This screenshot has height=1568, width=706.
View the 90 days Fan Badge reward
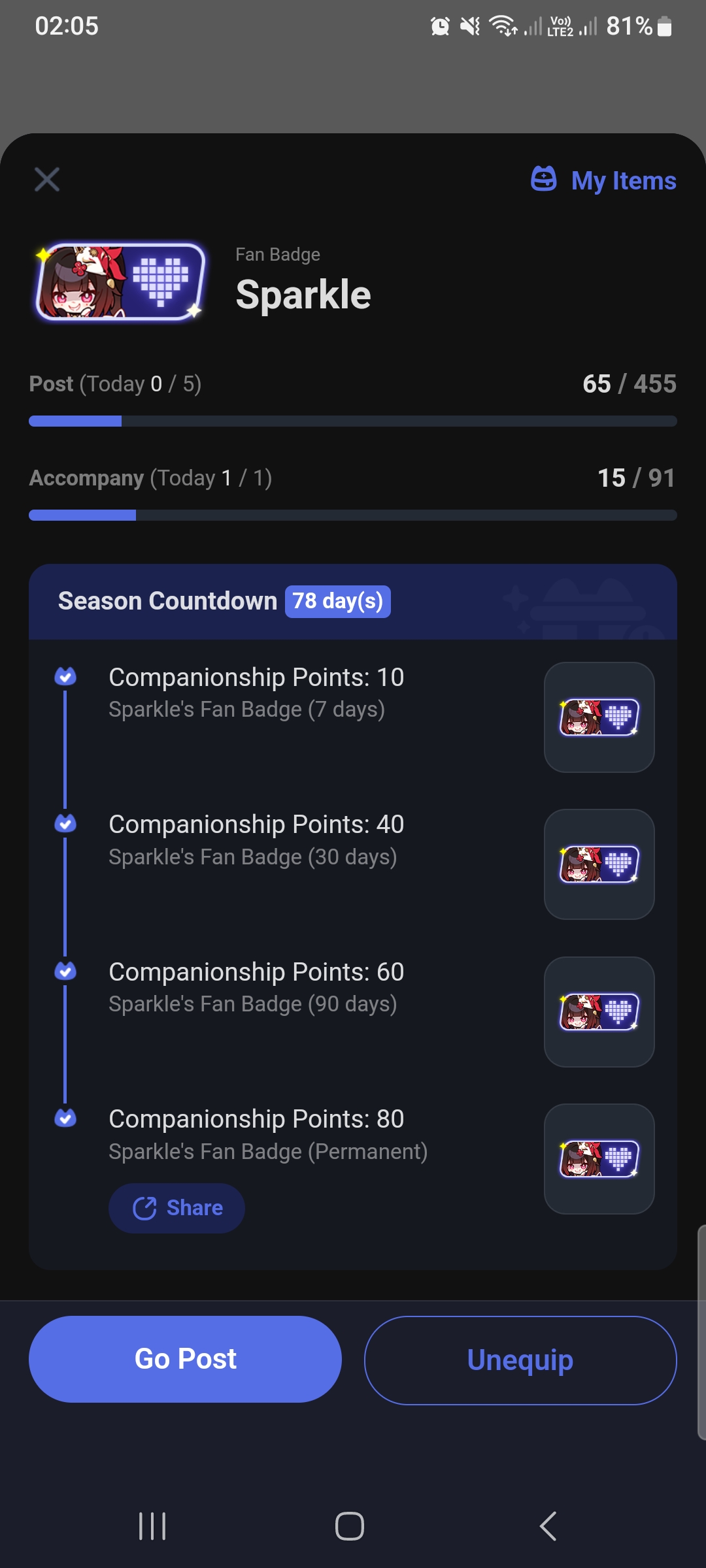point(599,1011)
